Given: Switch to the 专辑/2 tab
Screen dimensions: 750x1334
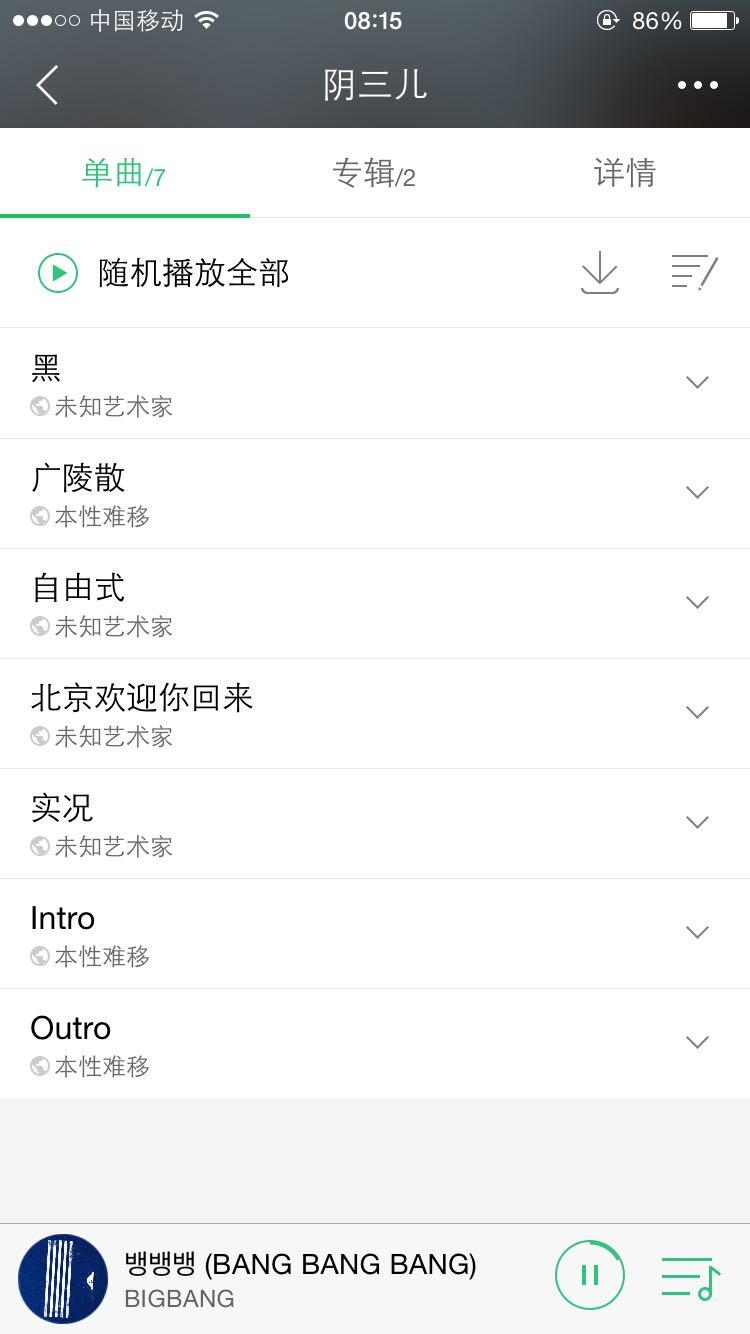Looking at the screenshot, I should coord(374,172).
